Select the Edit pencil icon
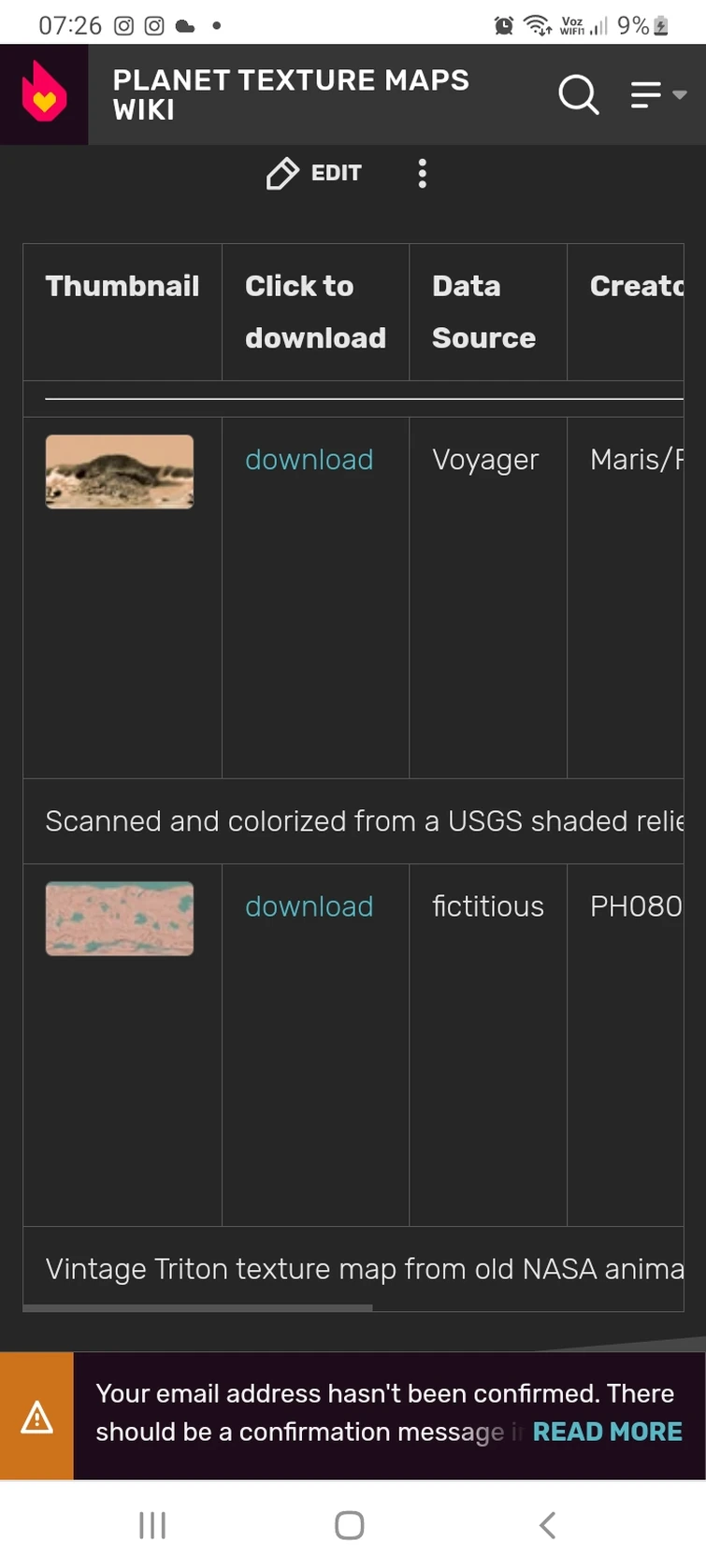 click(x=282, y=174)
